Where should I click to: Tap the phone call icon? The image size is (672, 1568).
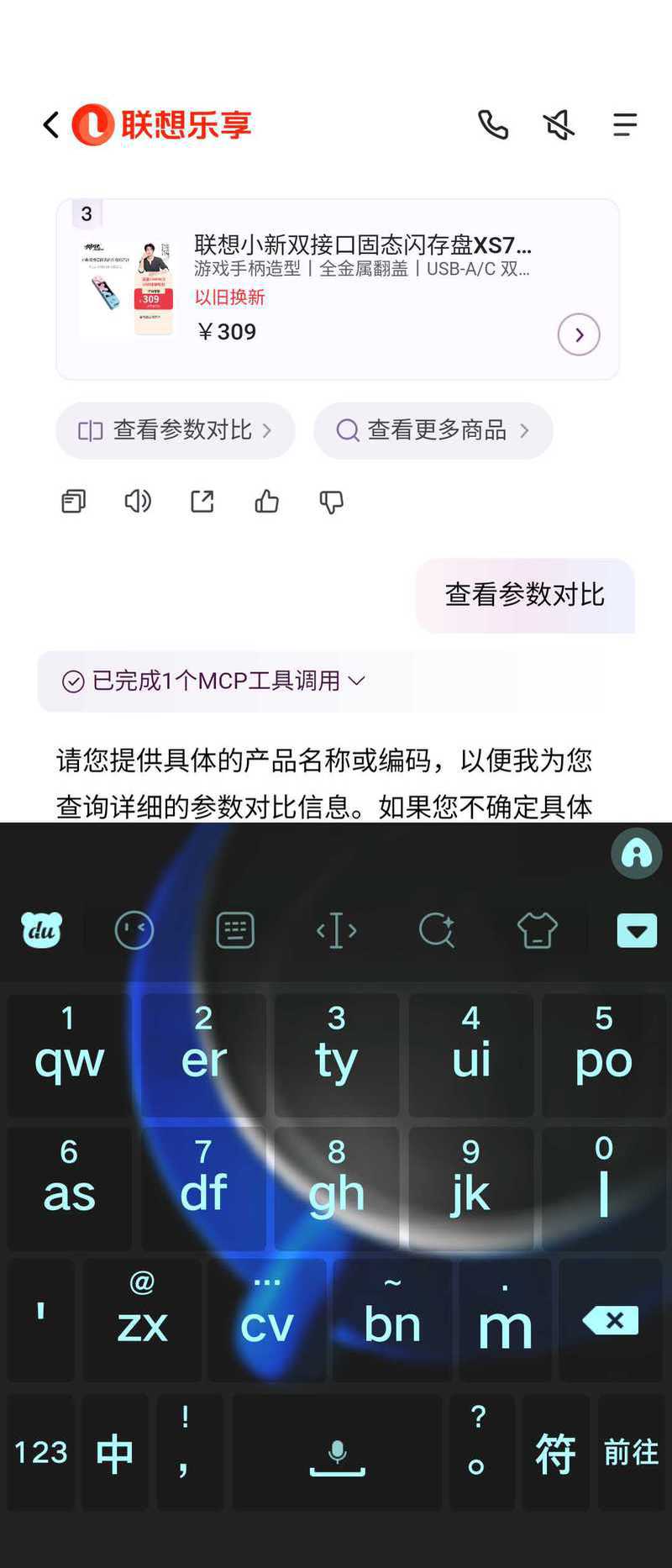493,125
